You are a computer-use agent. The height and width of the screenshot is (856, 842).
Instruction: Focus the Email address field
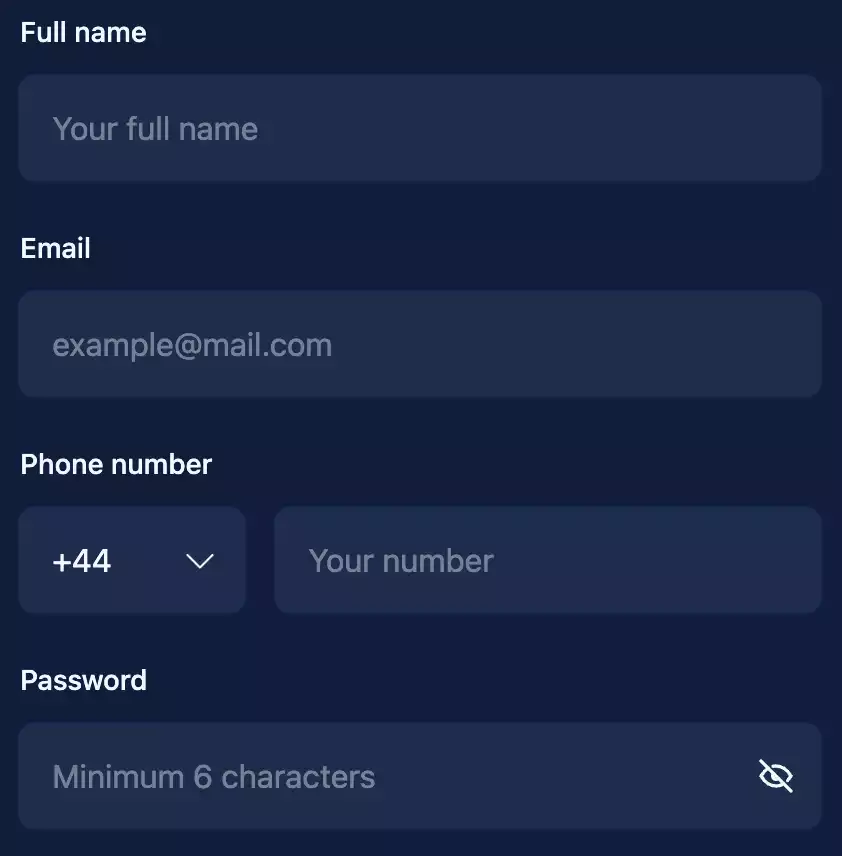tap(420, 344)
